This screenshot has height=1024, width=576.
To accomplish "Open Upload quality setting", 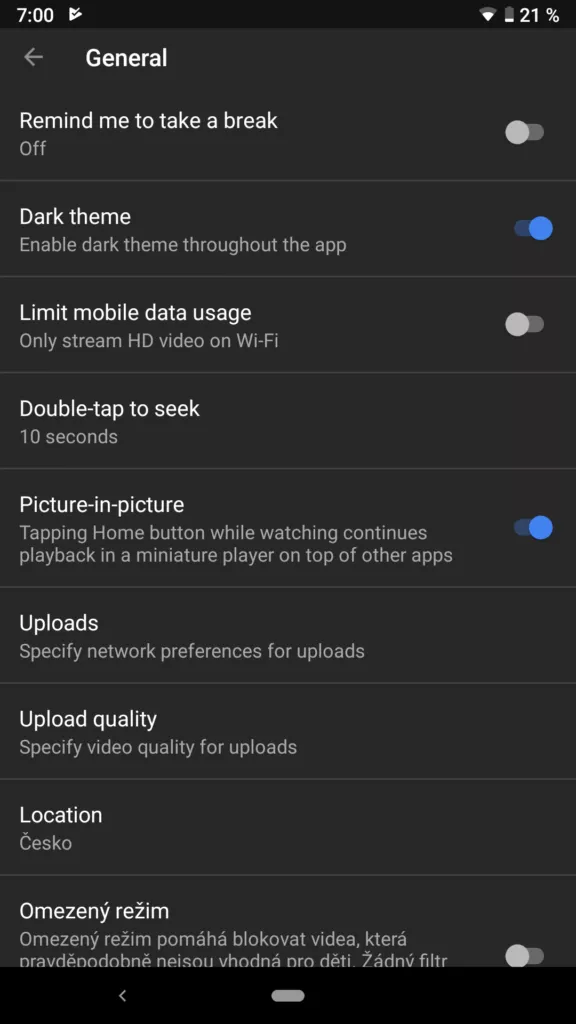I will point(288,731).
